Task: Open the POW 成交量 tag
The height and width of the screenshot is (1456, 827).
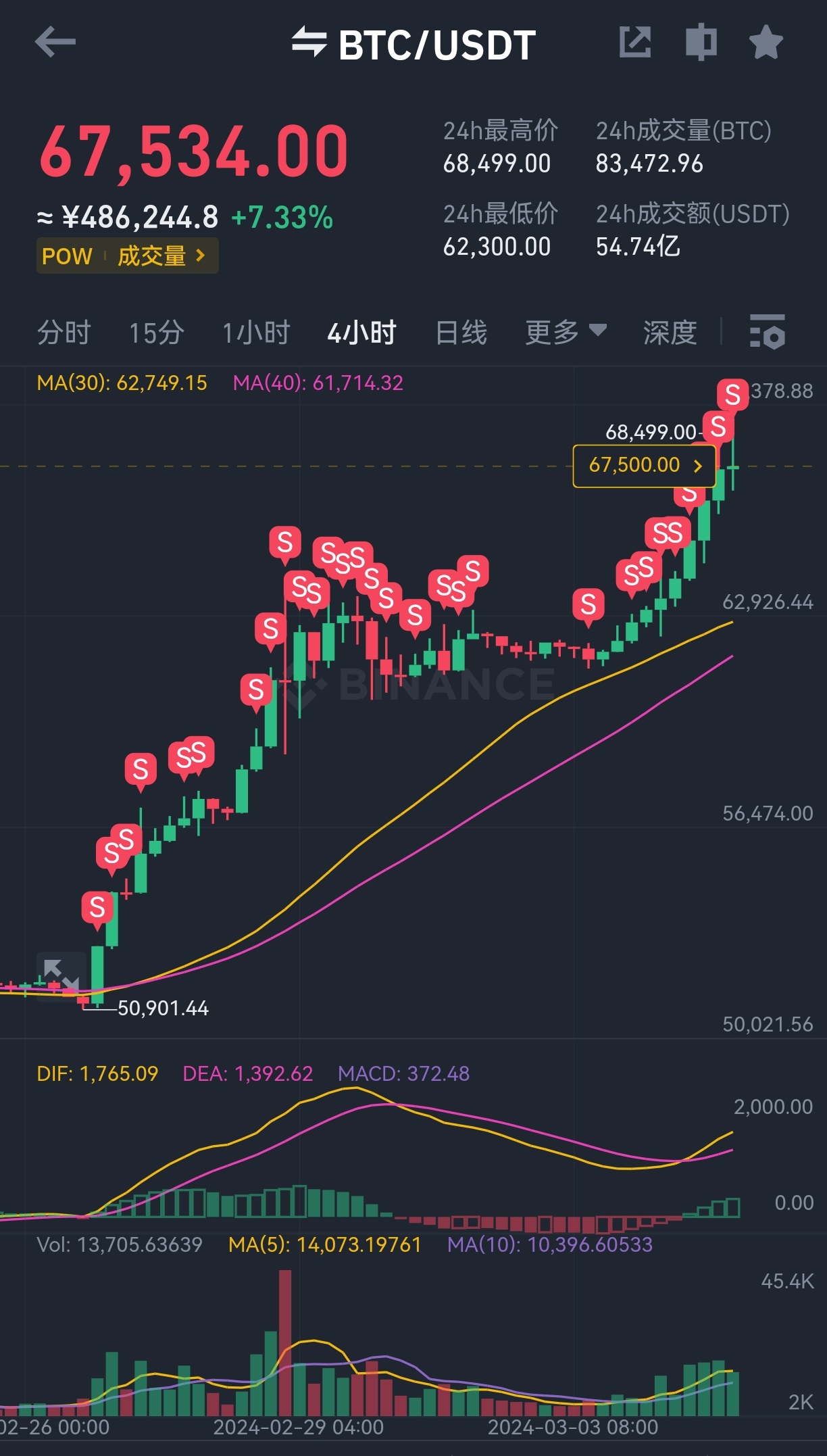Action: coord(127,256)
